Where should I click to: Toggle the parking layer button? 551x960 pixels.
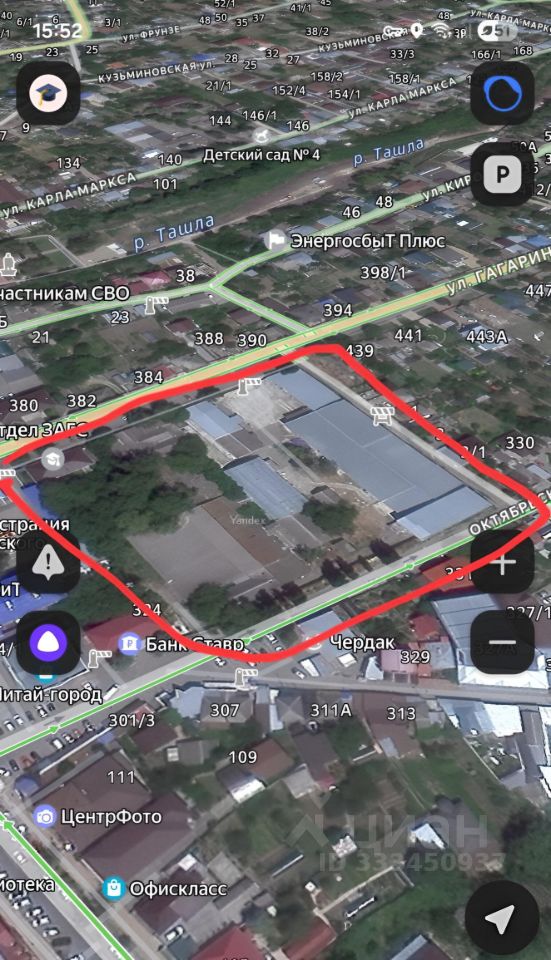point(502,174)
